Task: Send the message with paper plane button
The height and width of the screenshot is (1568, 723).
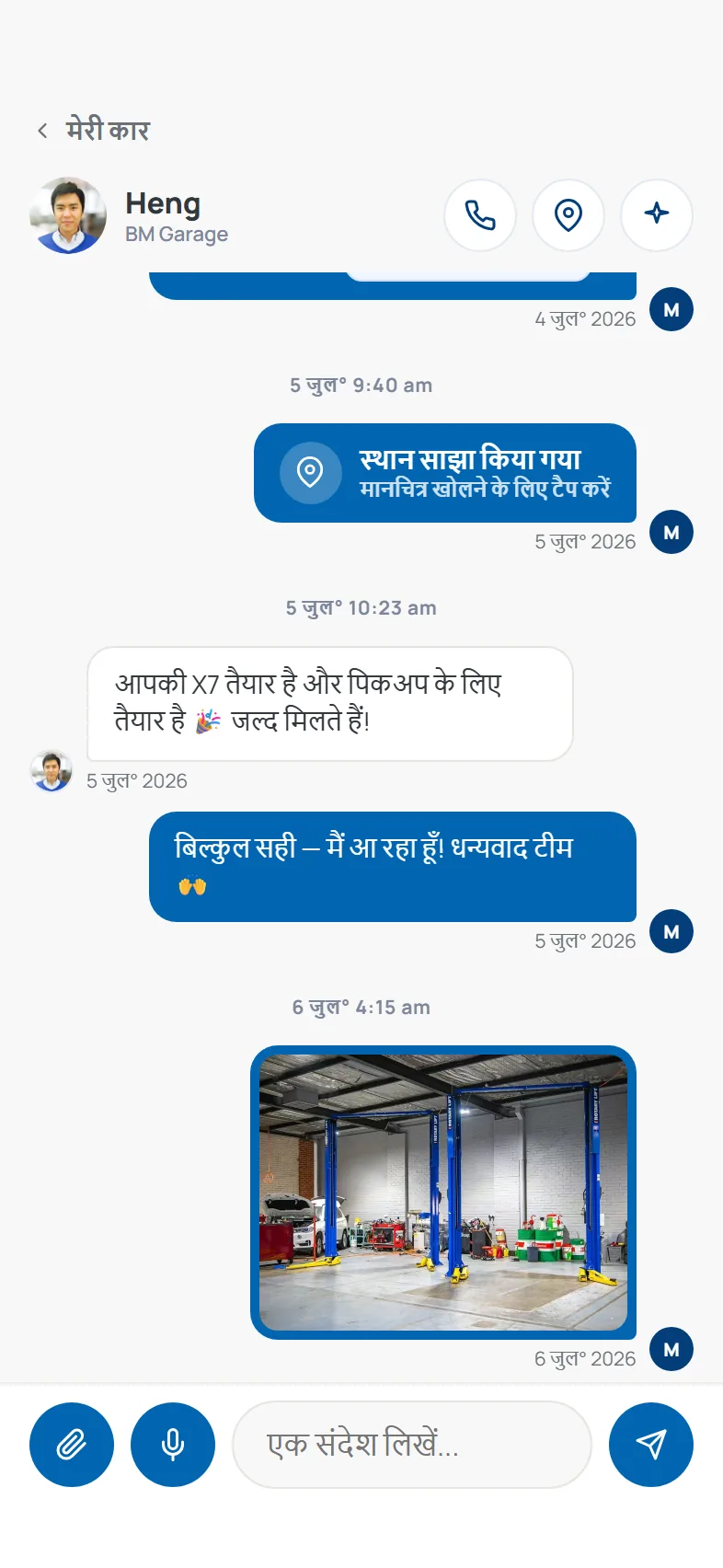Action: click(x=651, y=1445)
